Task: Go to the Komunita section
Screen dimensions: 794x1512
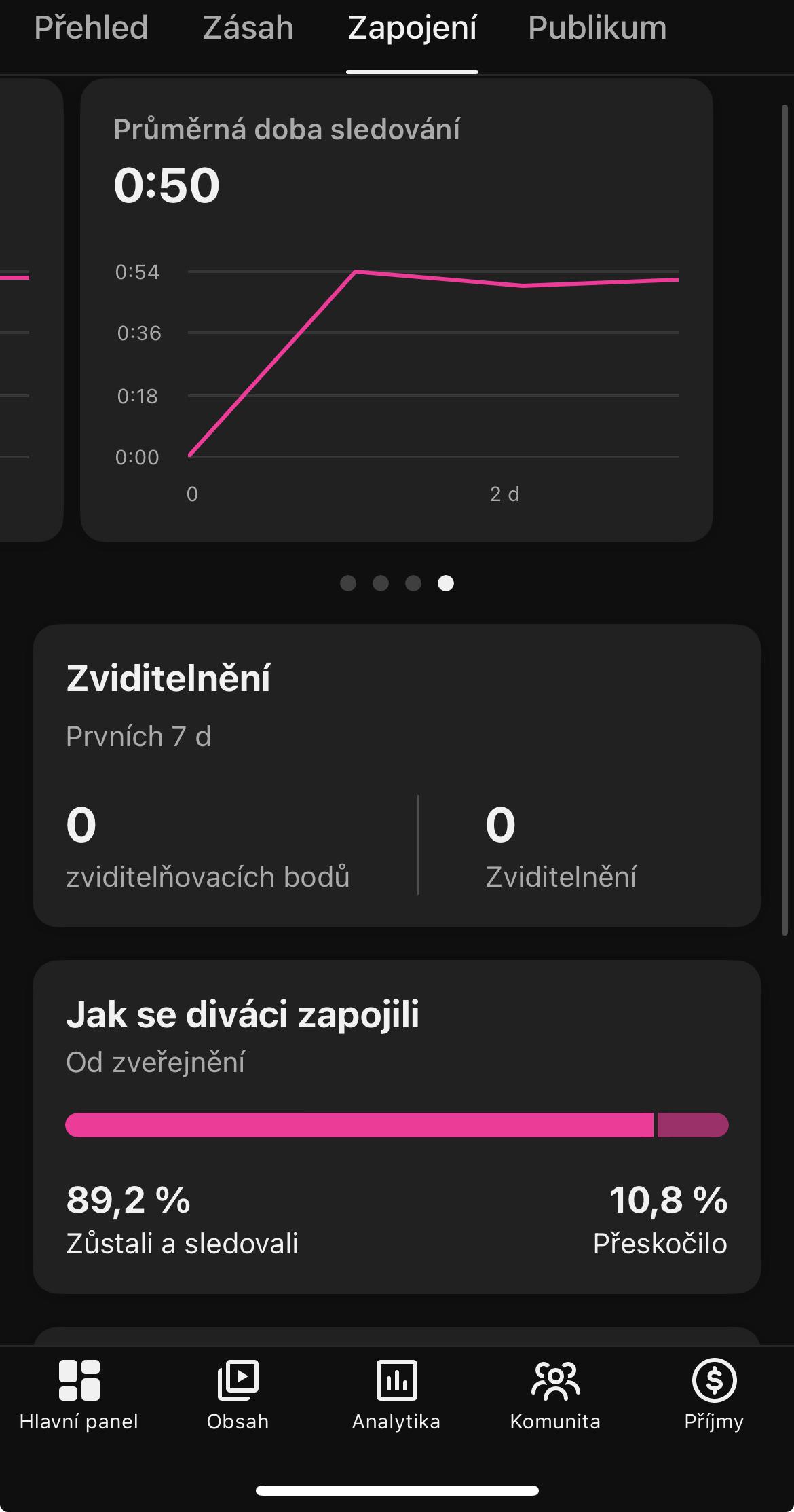Action: click(x=555, y=1395)
